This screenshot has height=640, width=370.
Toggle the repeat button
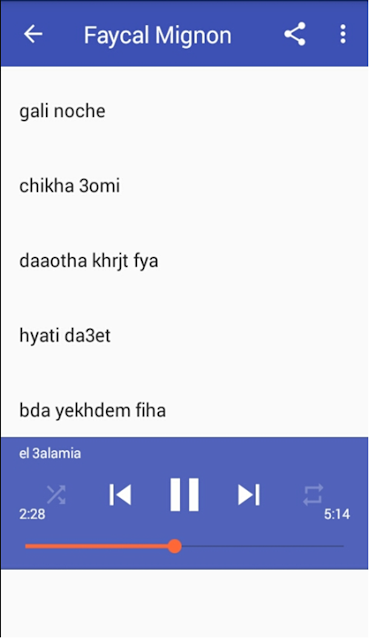(313, 495)
